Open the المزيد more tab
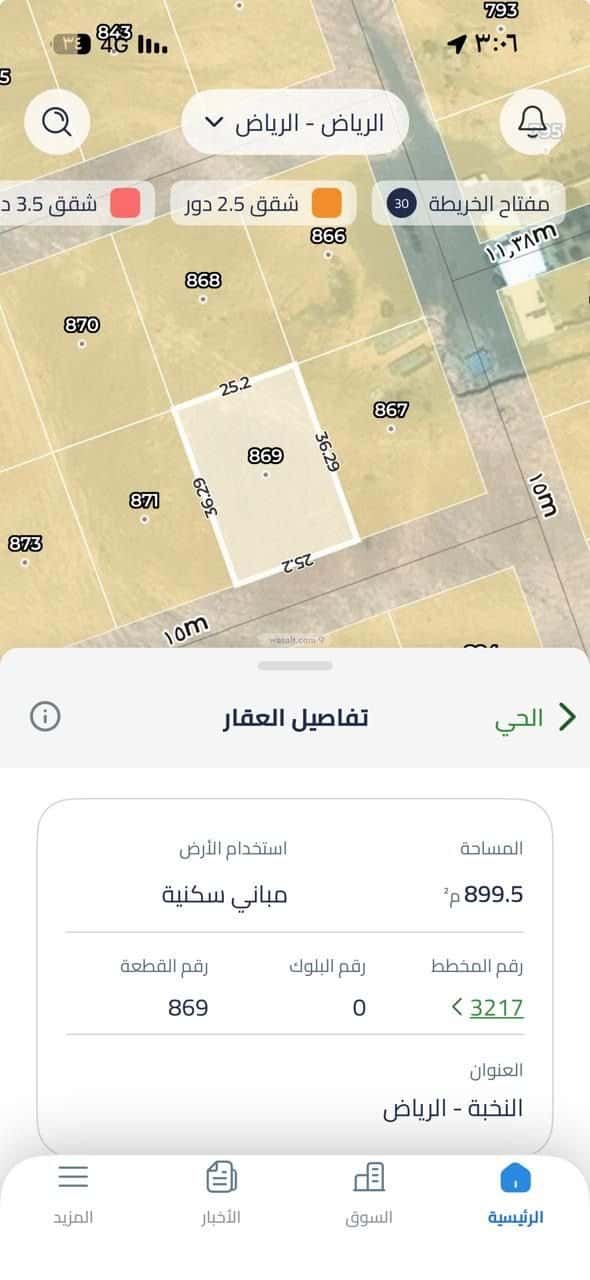The image size is (590, 1280). tap(74, 1194)
